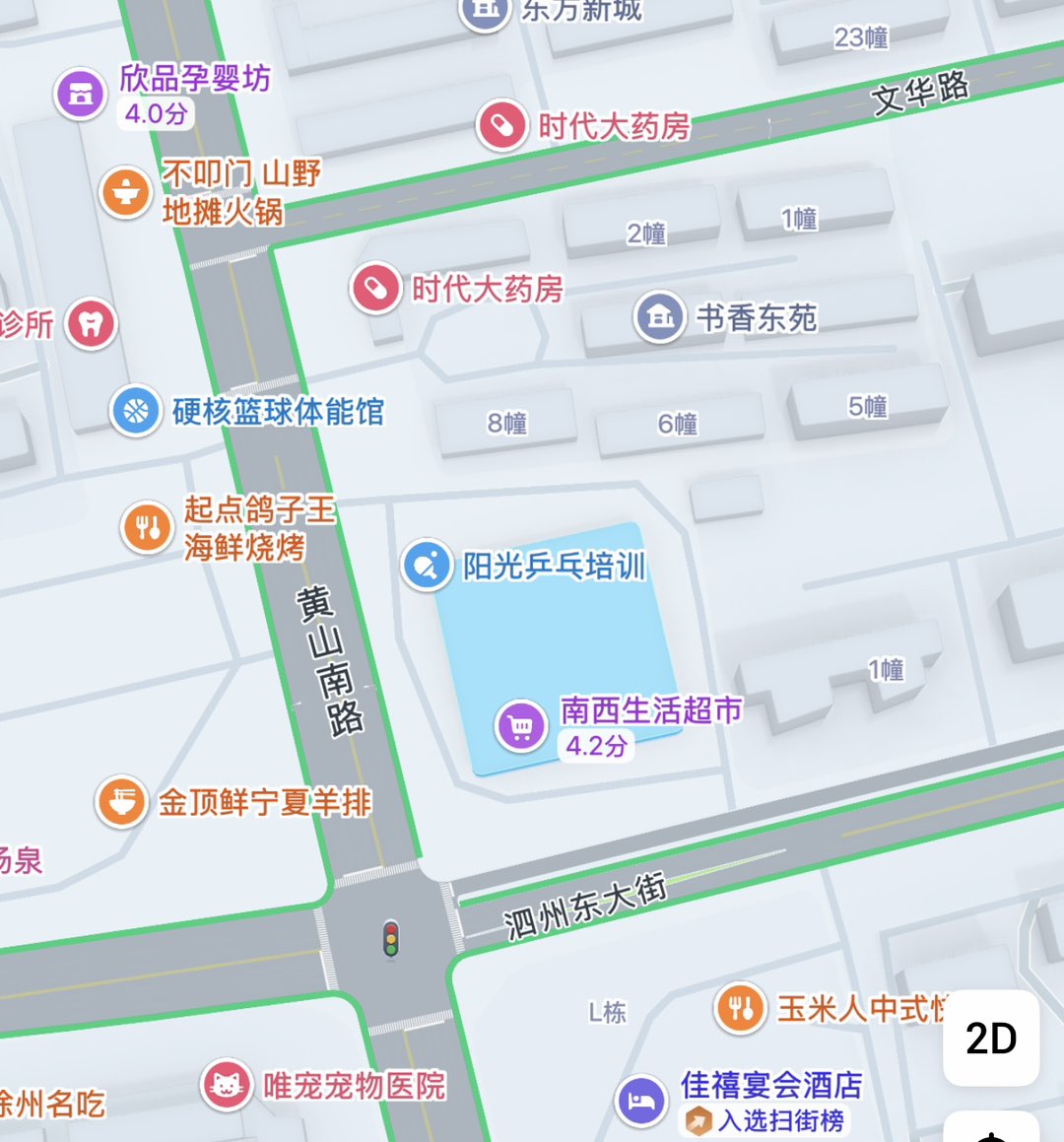View the 佳禧宴会酒店 hotel marker
The image size is (1064, 1142).
click(x=642, y=1100)
